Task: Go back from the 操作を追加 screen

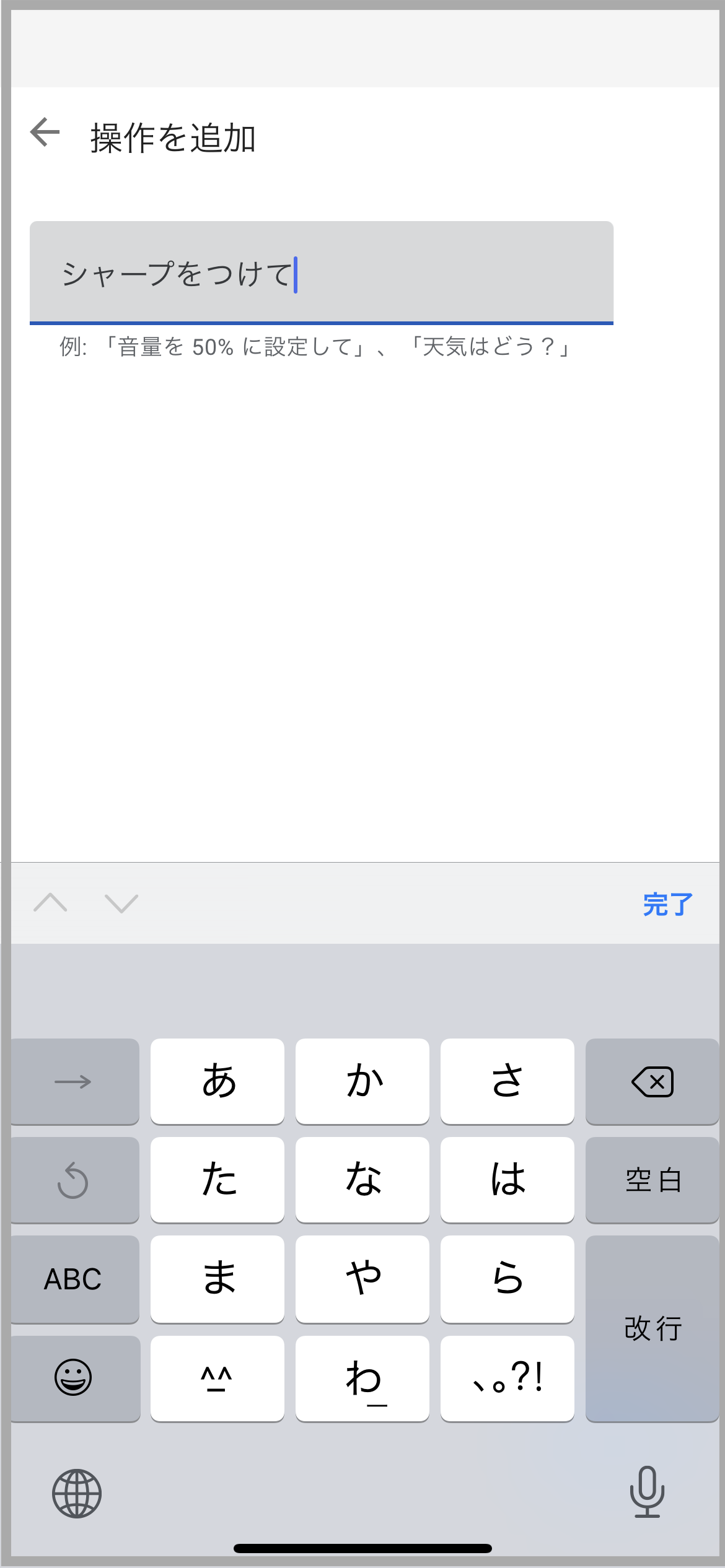Action: click(45, 133)
